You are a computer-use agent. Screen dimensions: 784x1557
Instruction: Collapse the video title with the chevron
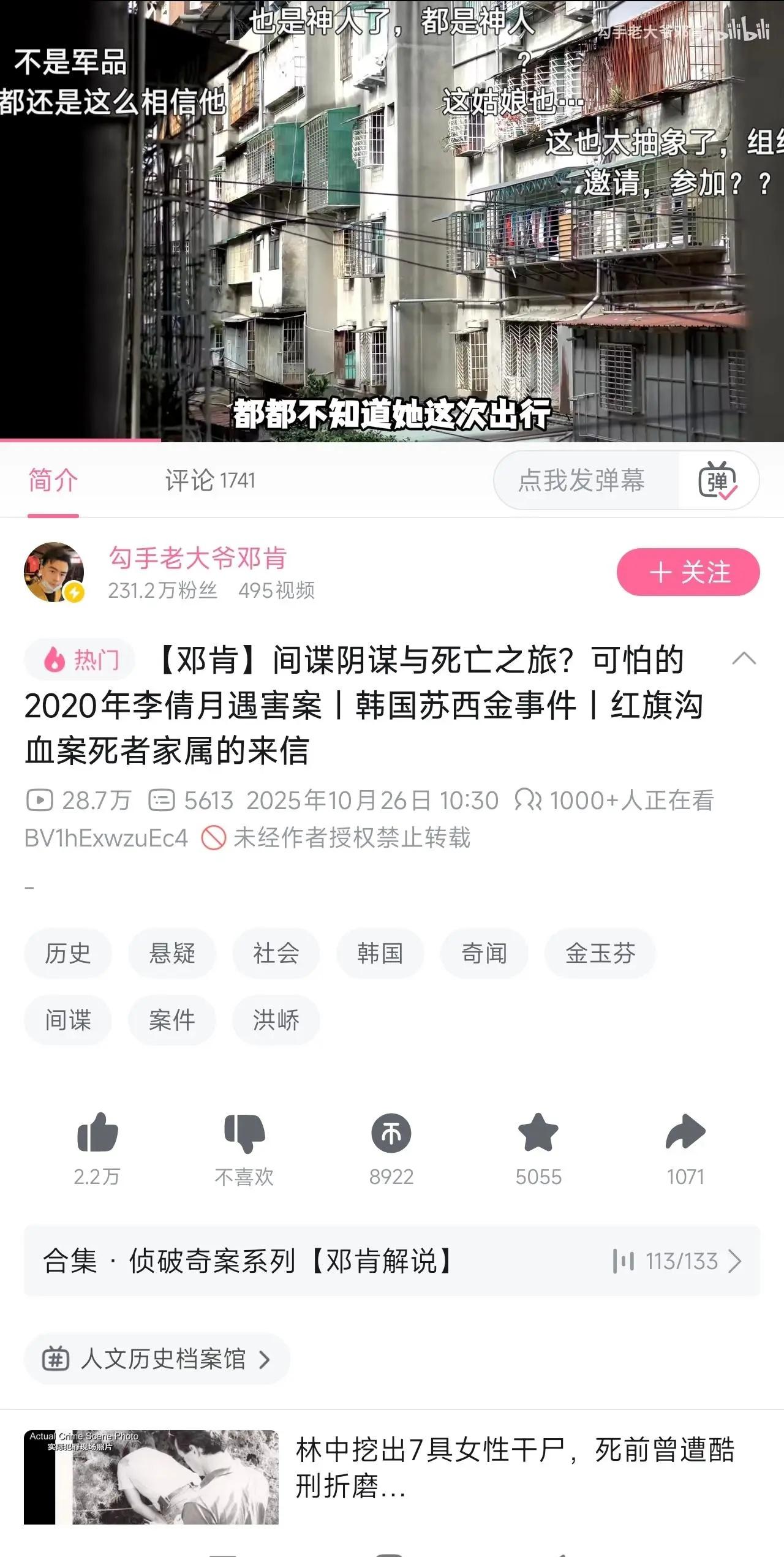coord(743,657)
